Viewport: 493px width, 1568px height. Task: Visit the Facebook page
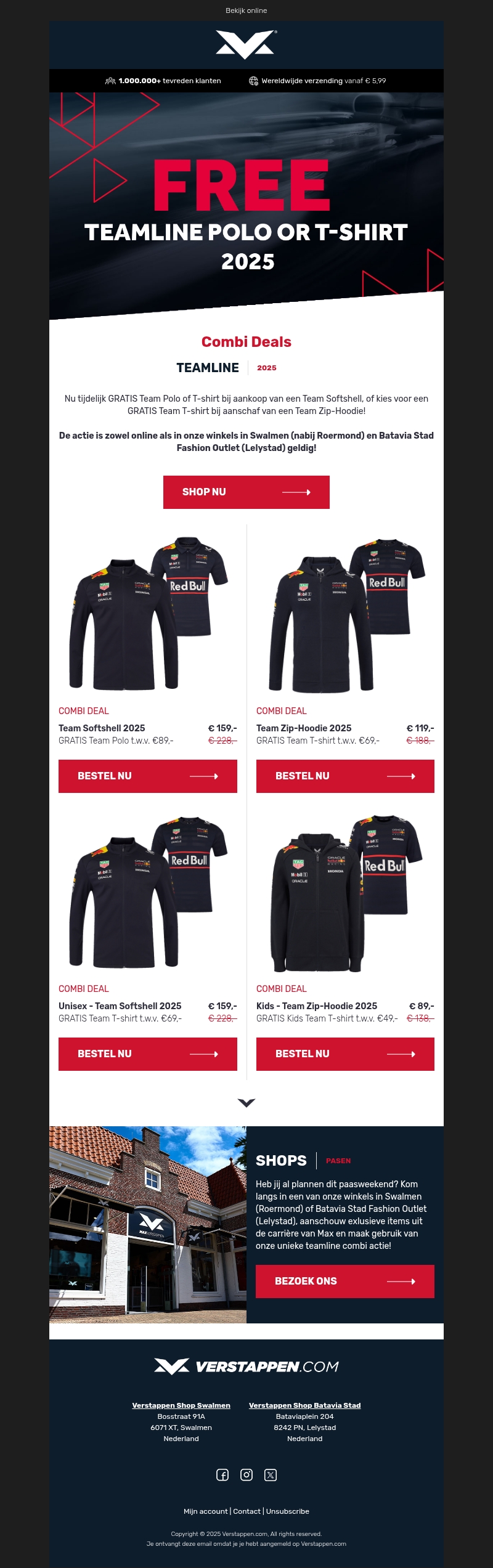[x=222, y=1474]
